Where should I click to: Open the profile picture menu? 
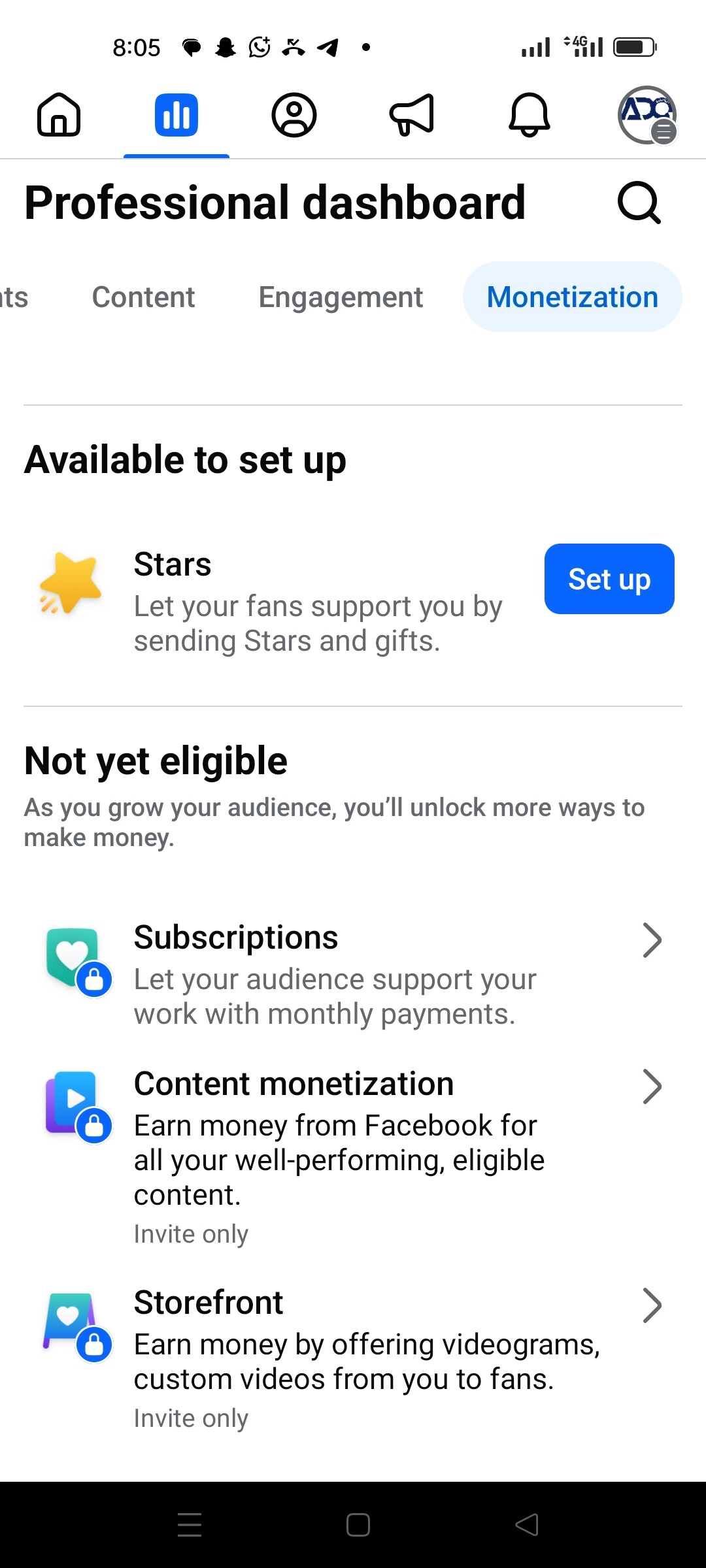[647, 115]
